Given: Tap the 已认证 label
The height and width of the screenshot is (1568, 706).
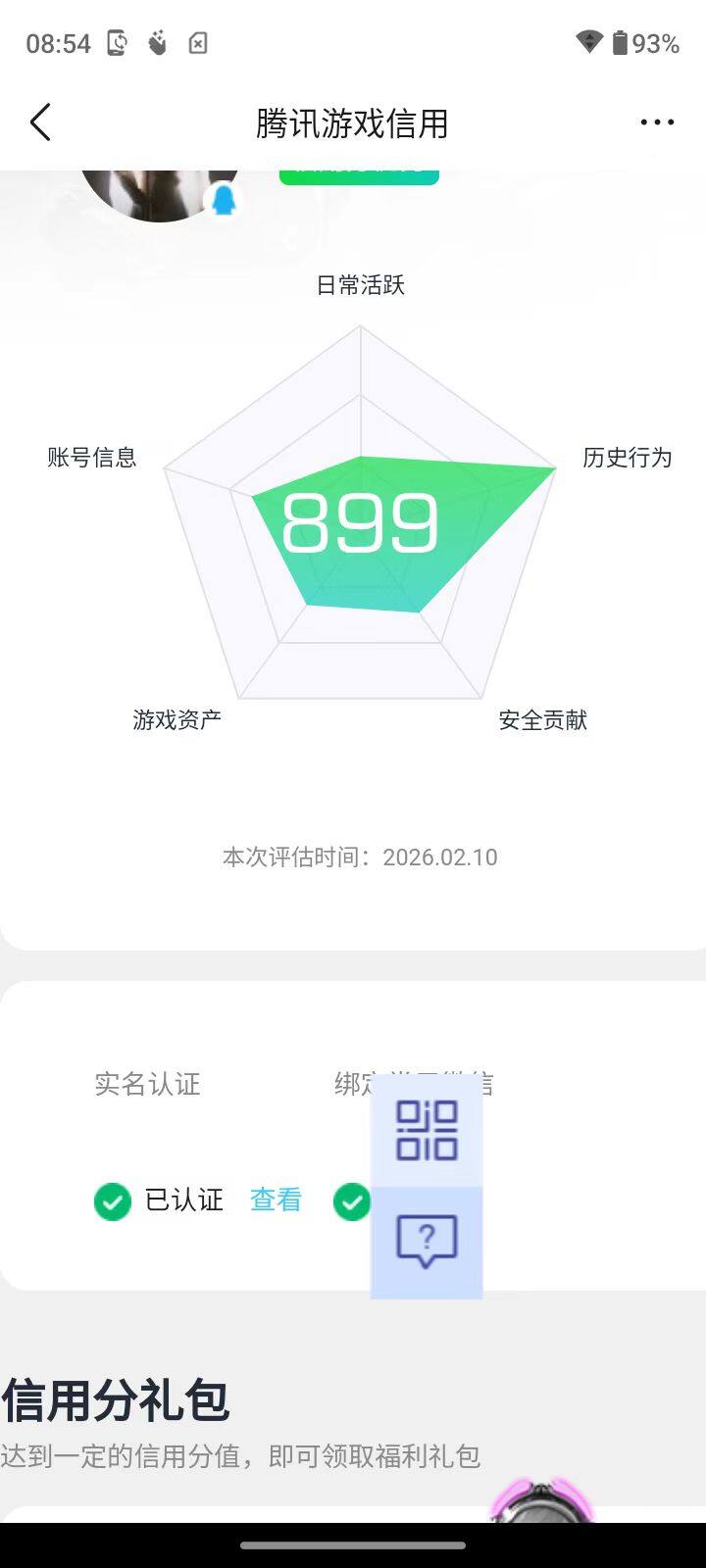Looking at the screenshot, I should point(184,1200).
